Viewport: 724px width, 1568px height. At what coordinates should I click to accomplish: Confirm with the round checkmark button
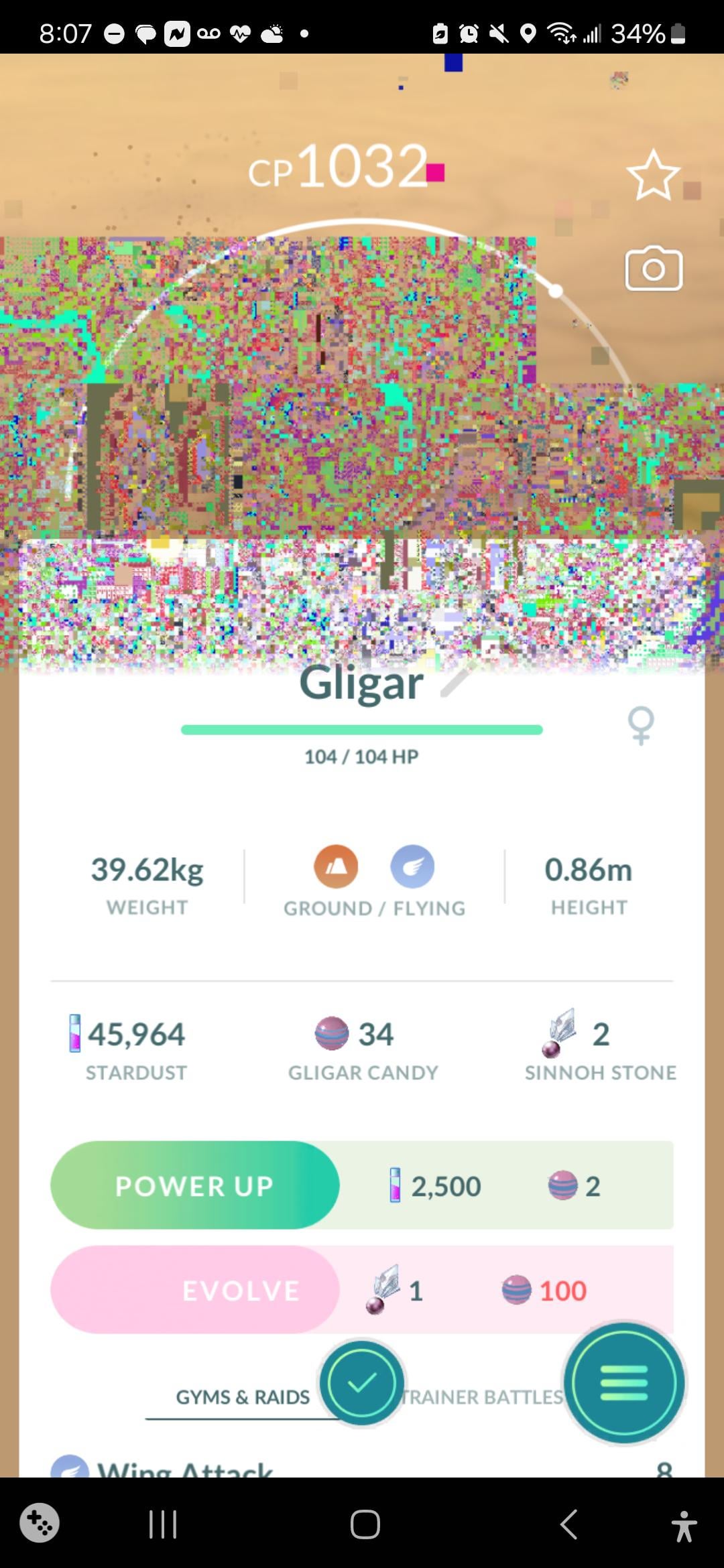tap(362, 1382)
